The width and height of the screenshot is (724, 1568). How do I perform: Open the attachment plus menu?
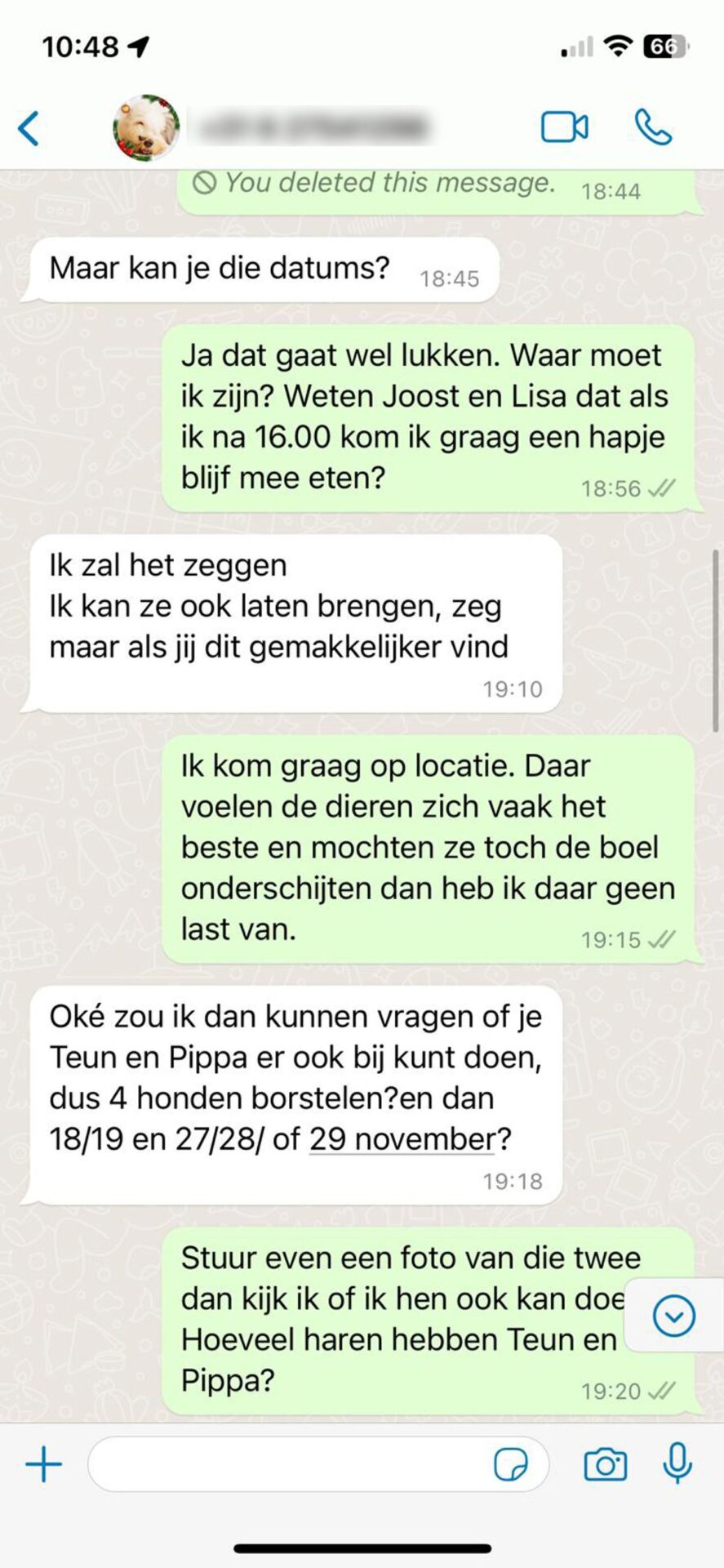click(x=44, y=1464)
